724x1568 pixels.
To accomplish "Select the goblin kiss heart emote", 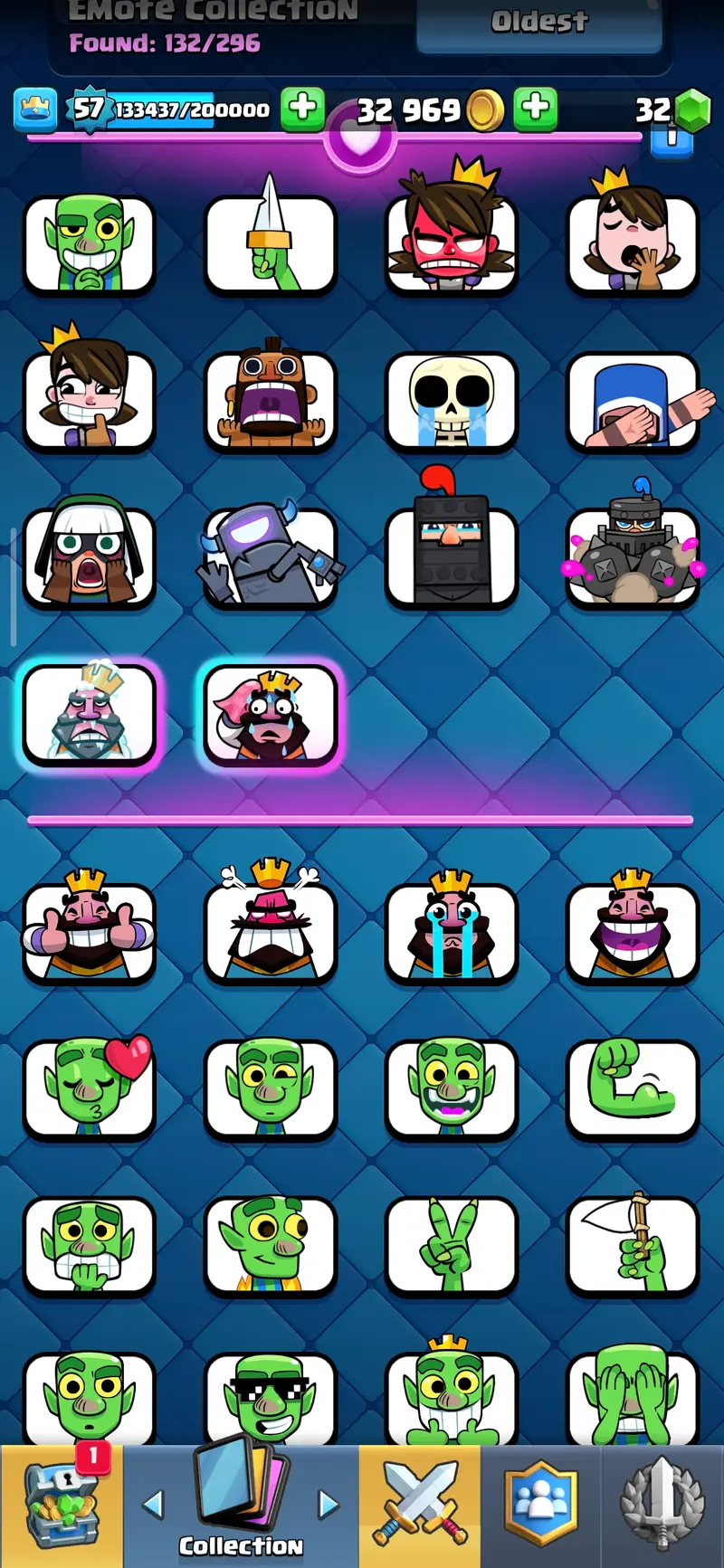I will pos(89,1088).
